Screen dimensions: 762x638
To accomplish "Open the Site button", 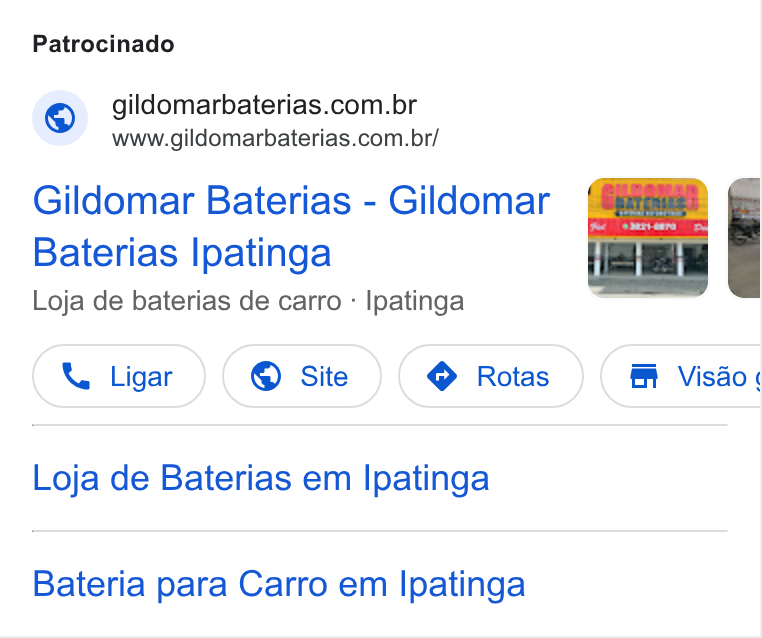I will (302, 376).
